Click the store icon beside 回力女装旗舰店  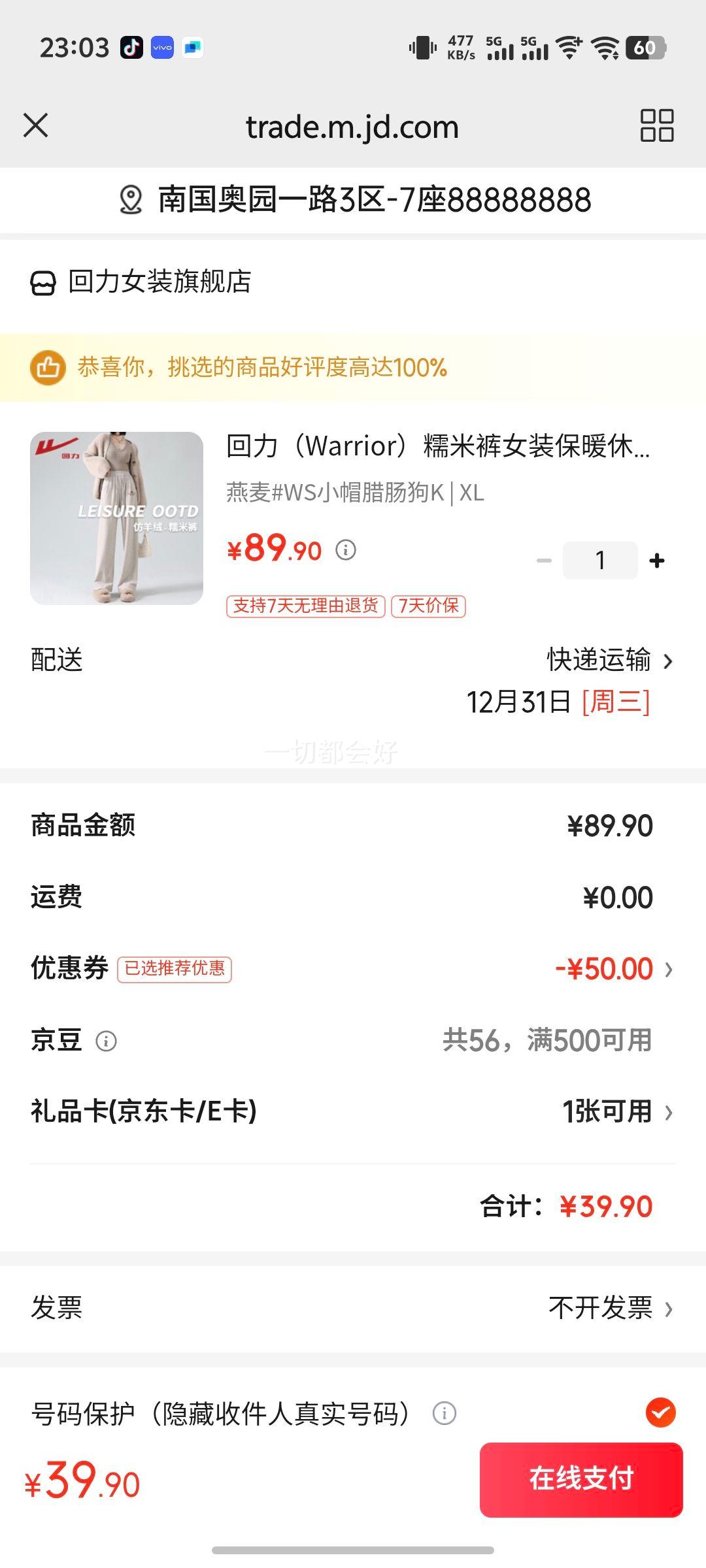pyautogui.click(x=43, y=282)
